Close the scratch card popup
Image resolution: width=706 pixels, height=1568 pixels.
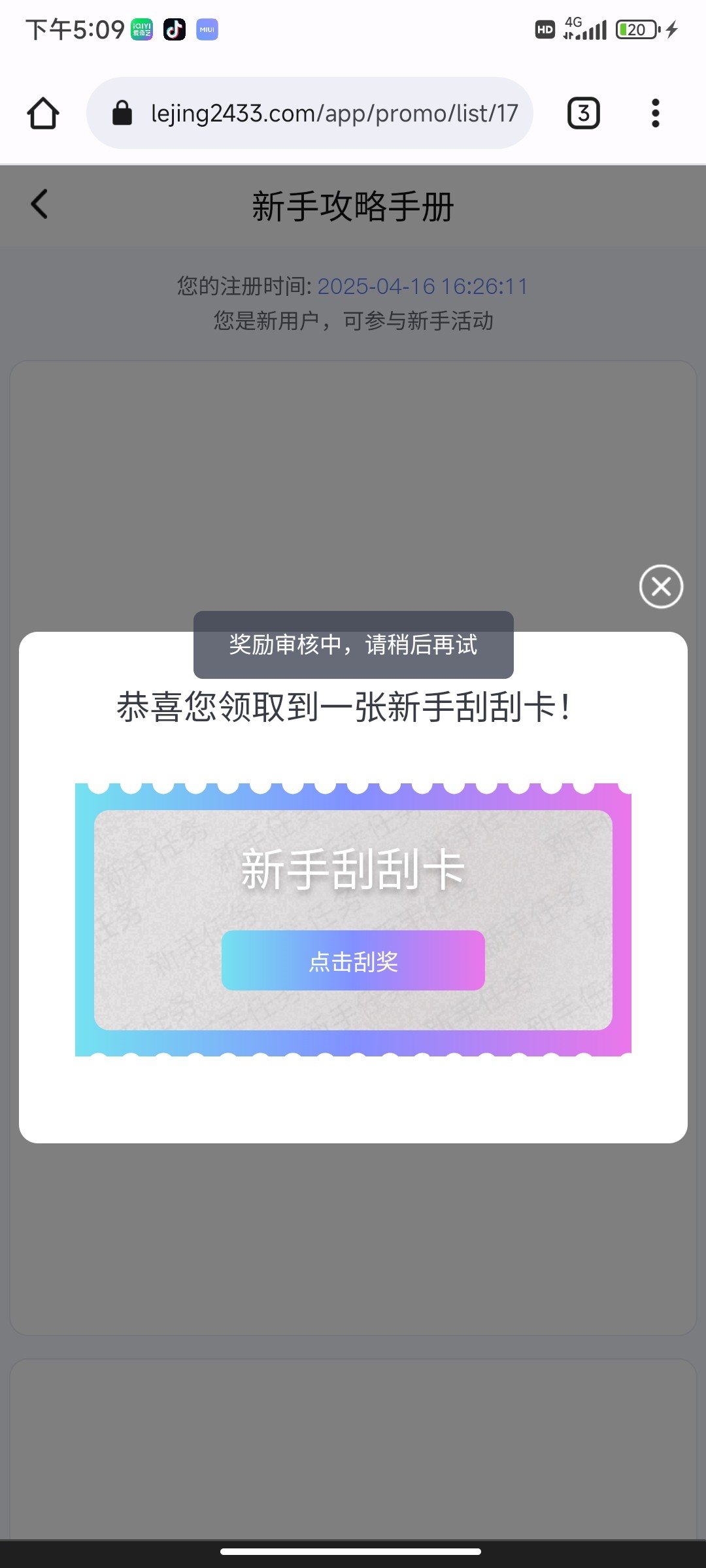(x=661, y=587)
